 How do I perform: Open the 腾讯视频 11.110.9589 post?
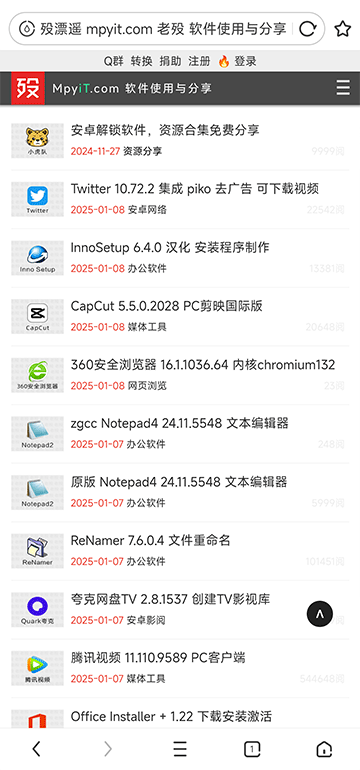158,658
